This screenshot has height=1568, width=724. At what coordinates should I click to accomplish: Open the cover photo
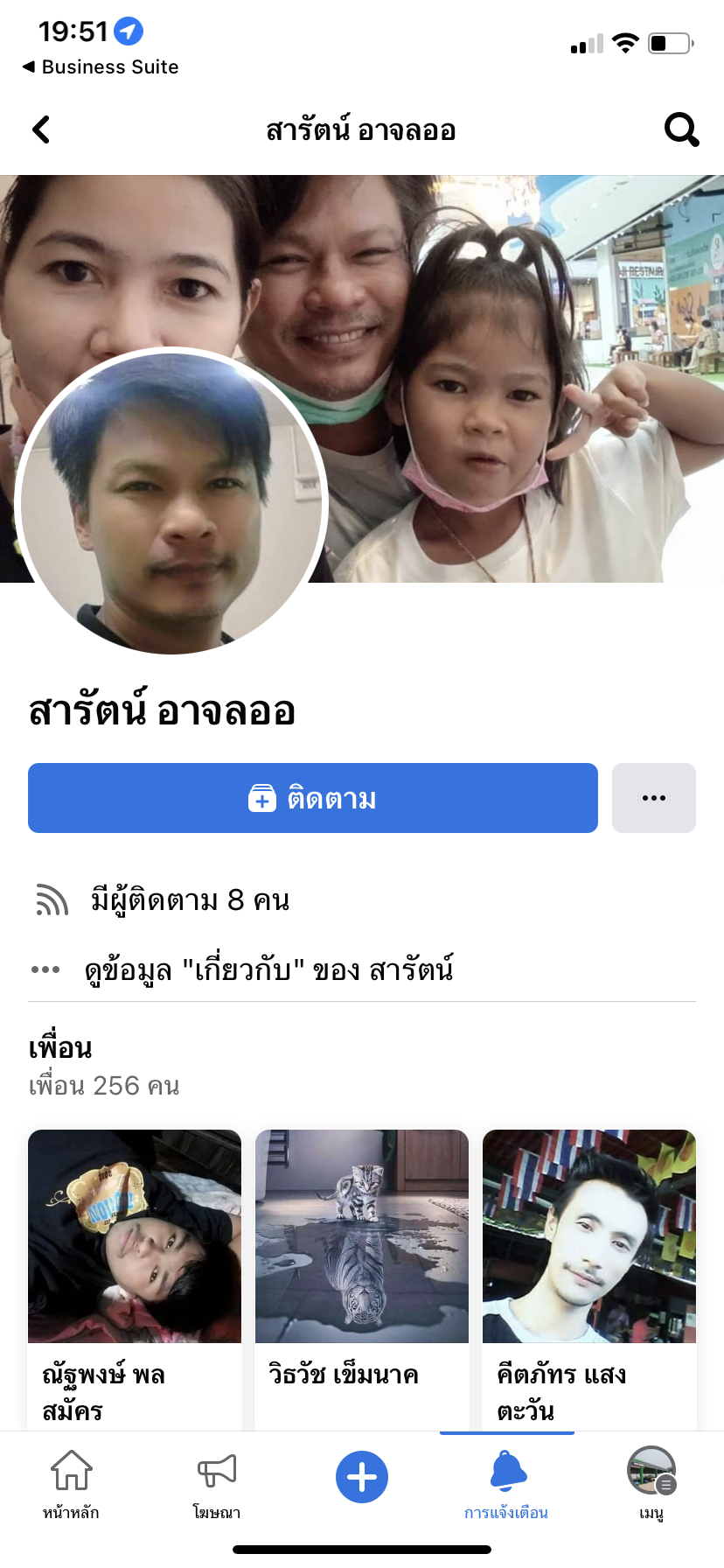[525, 350]
